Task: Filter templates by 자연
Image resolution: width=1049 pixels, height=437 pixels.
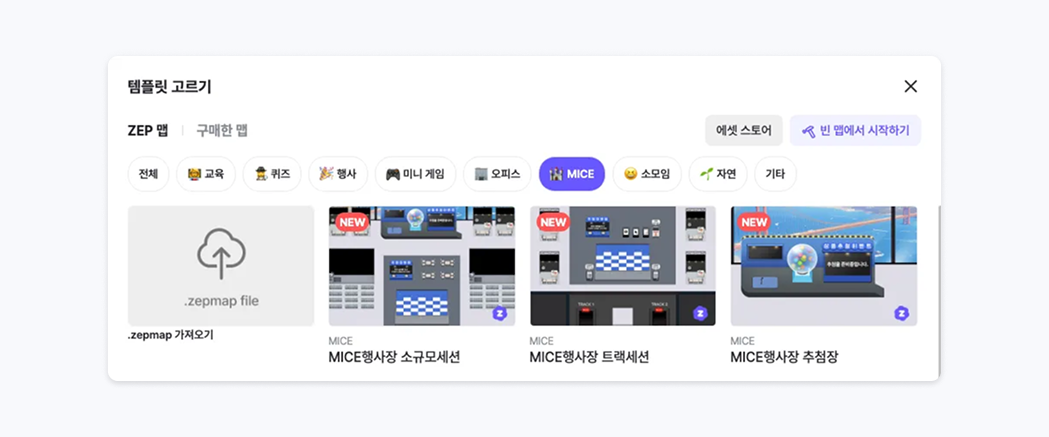Action: point(718,173)
